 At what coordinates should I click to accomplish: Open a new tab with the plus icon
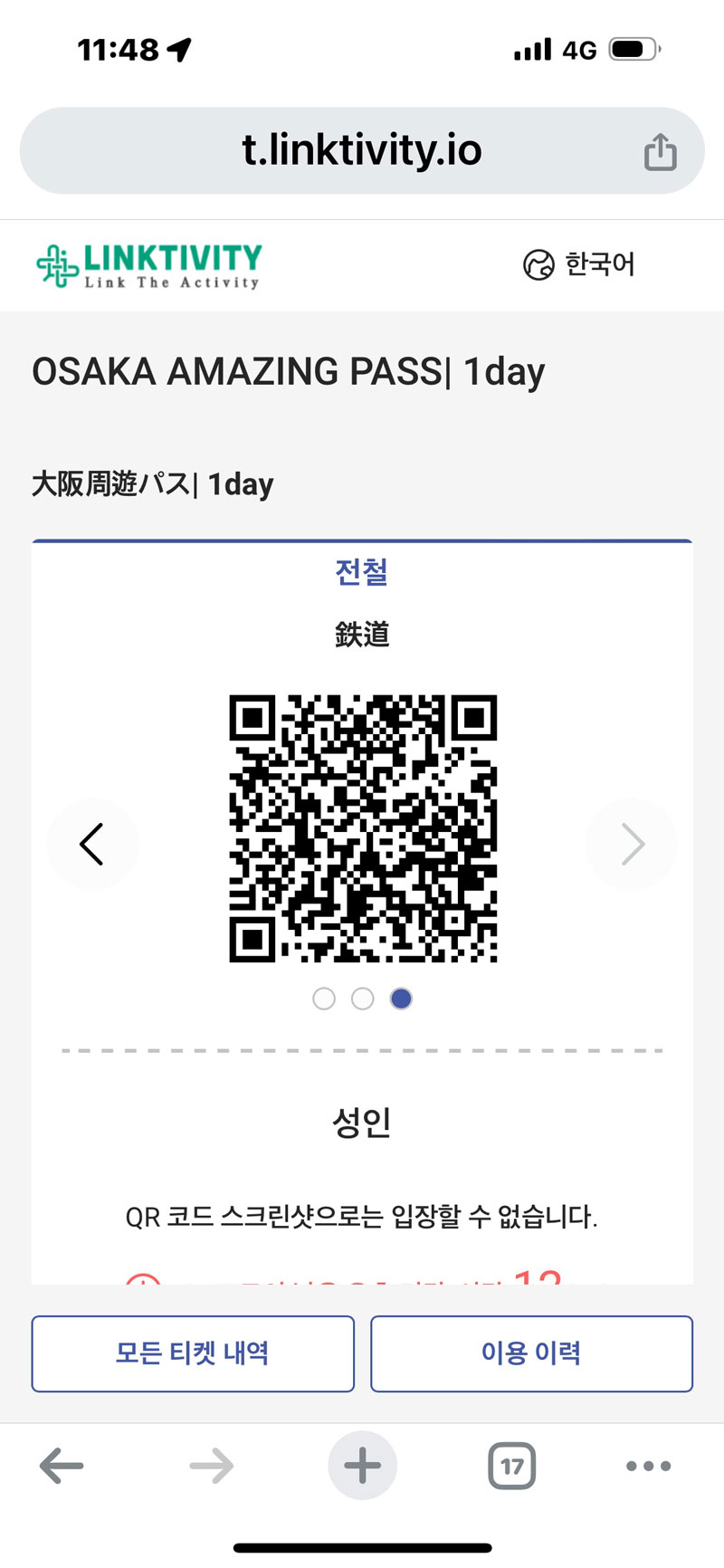click(362, 1466)
